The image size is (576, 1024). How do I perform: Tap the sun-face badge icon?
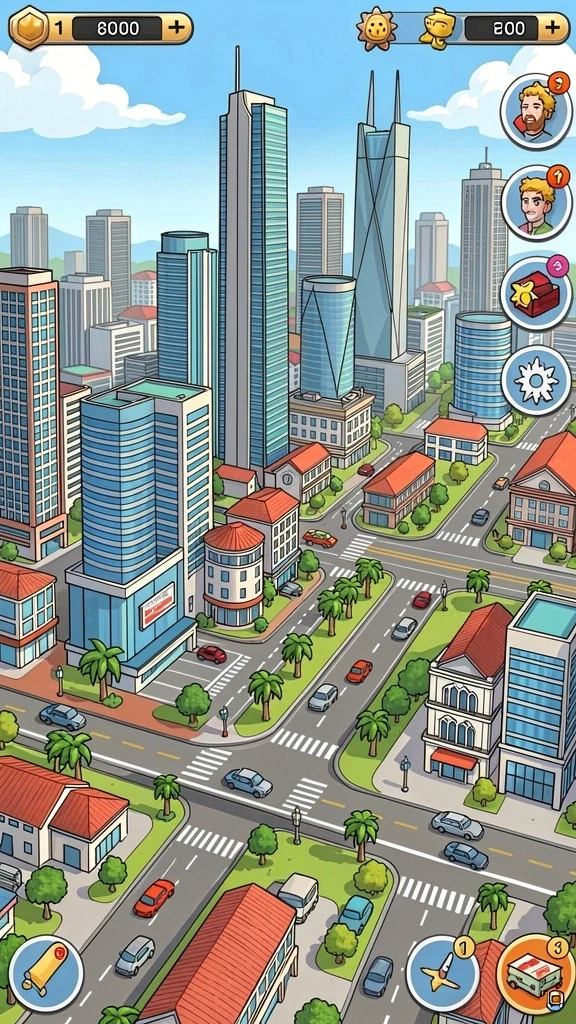pyautogui.click(x=377, y=29)
